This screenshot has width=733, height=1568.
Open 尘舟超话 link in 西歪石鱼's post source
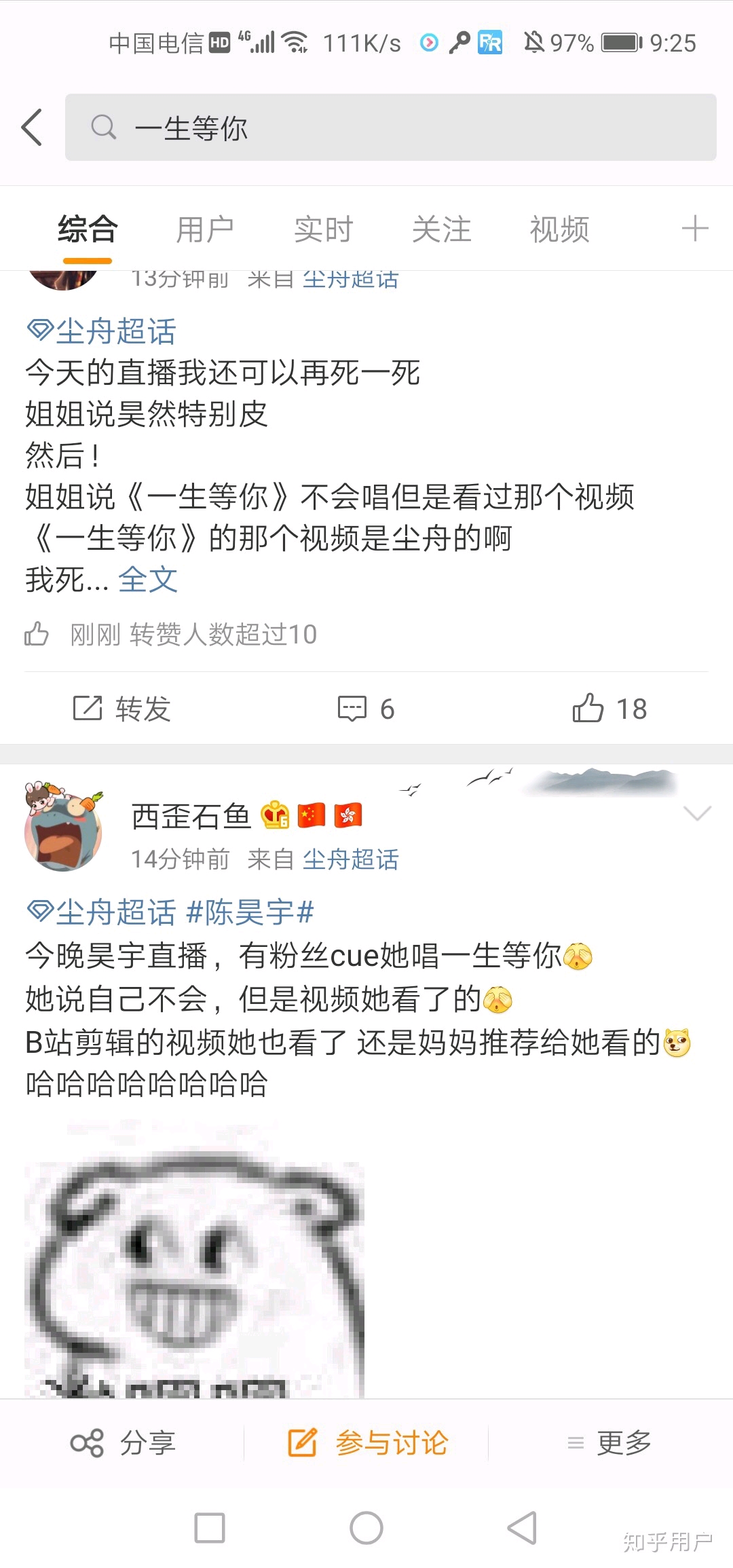[350, 859]
